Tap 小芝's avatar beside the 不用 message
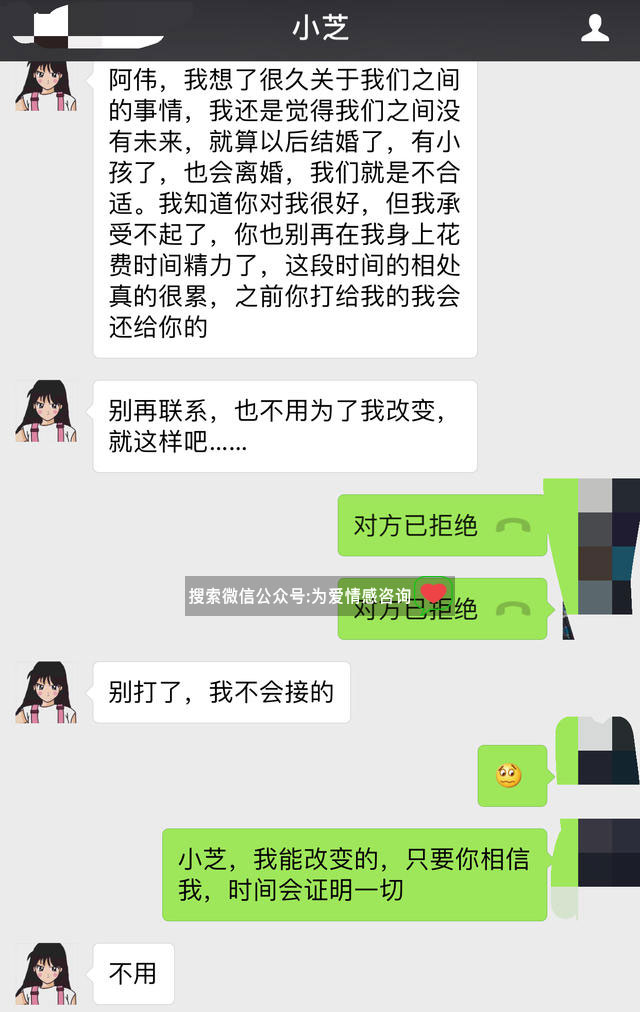Viewport: 640px width, 1012px height. click(46, 973)
